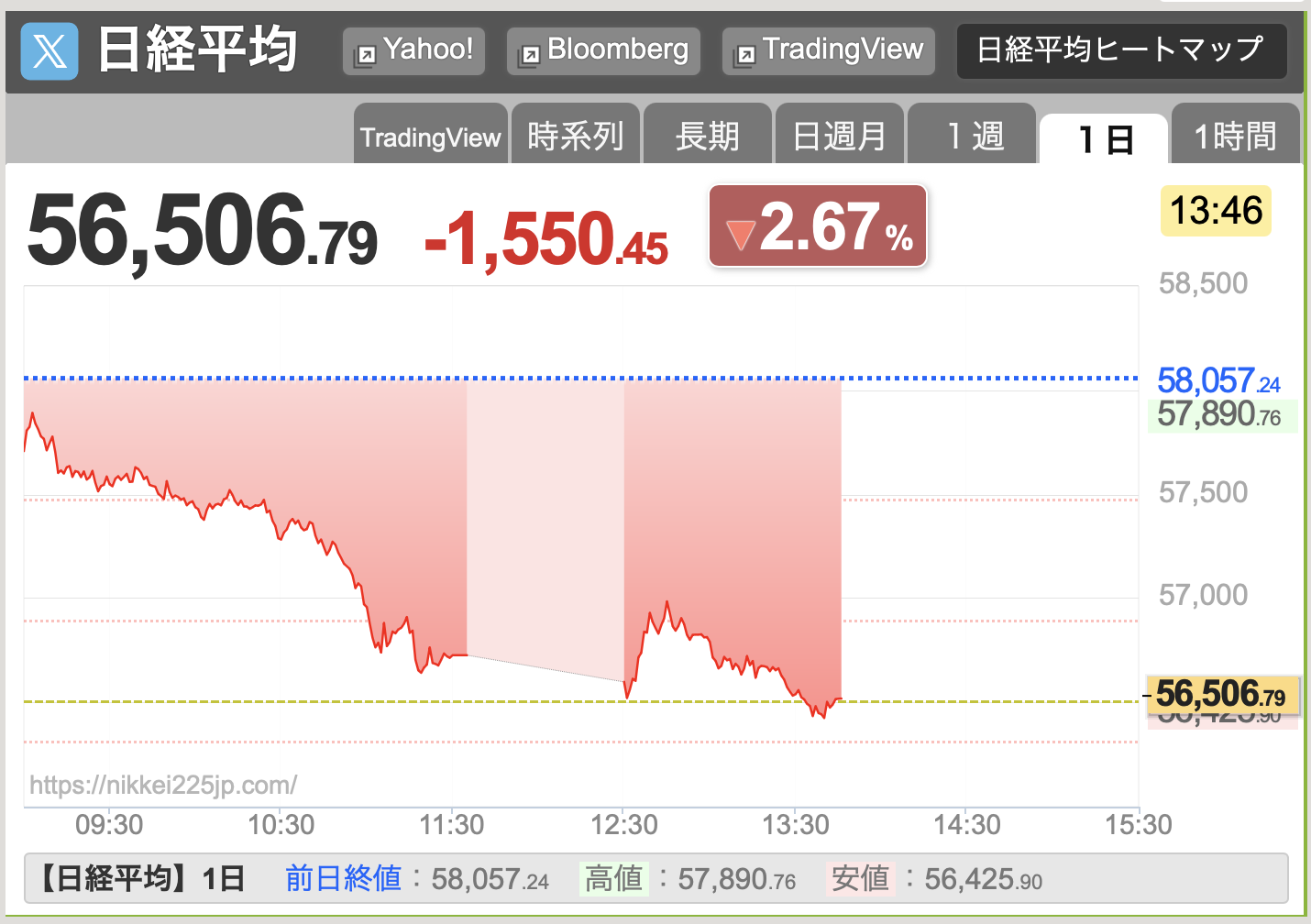Open the TradingView link in header
This screenshot has width=1311, height=924.
[829, 50]
